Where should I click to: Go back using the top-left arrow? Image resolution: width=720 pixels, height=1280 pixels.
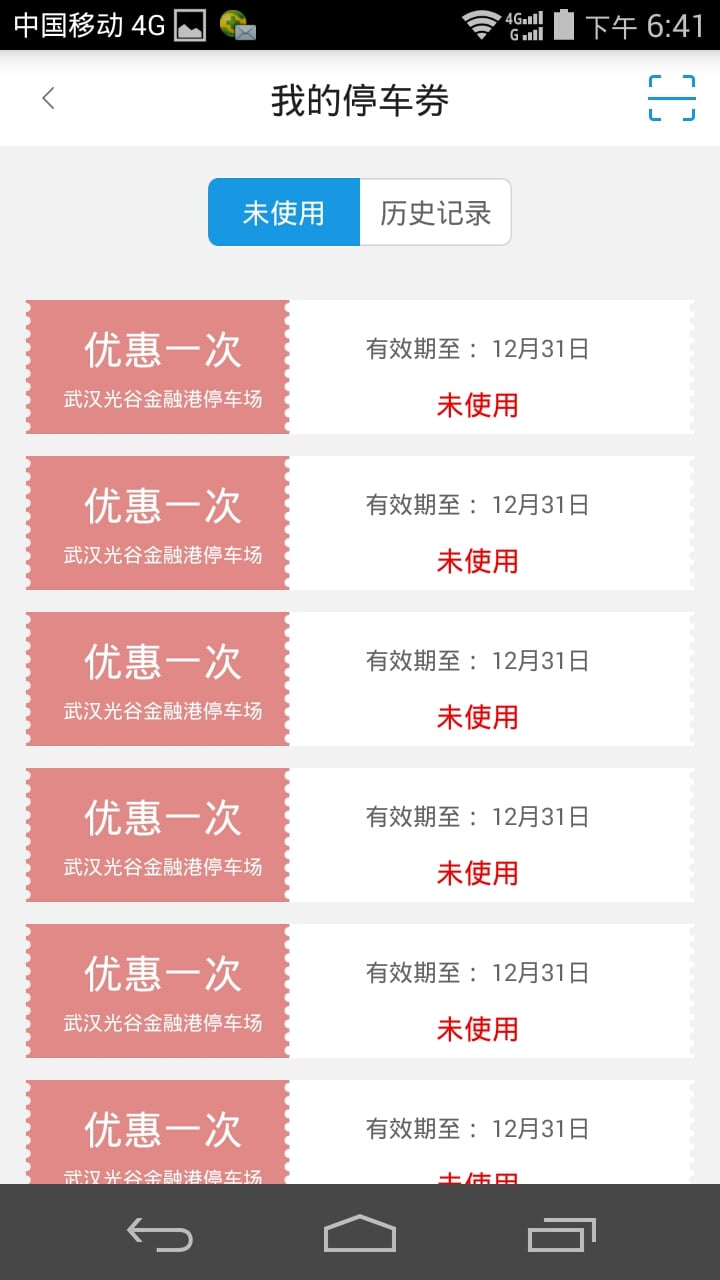click(48, 98)
